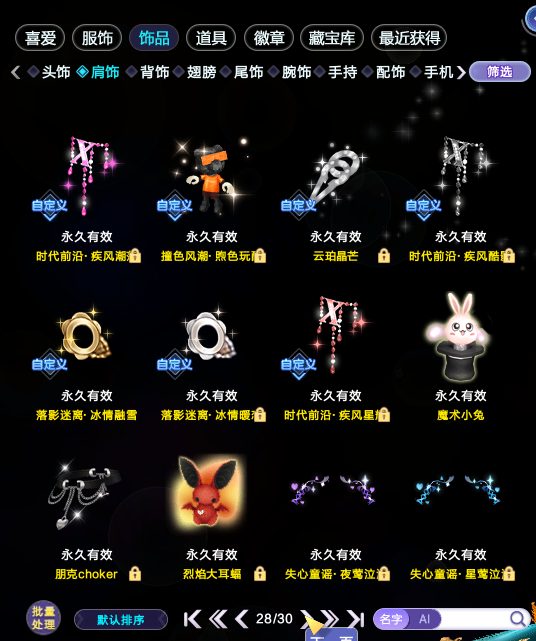
Task: Open the 服饰 category tab
Action: point(97,38)
